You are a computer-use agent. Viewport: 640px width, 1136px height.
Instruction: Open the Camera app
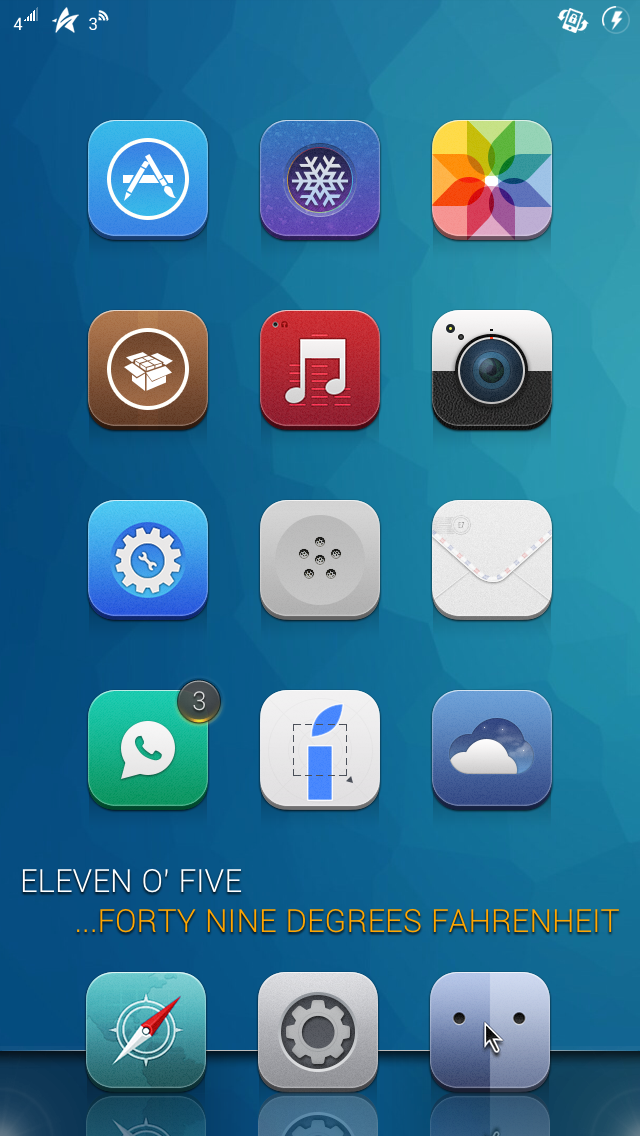click(492, 369)
